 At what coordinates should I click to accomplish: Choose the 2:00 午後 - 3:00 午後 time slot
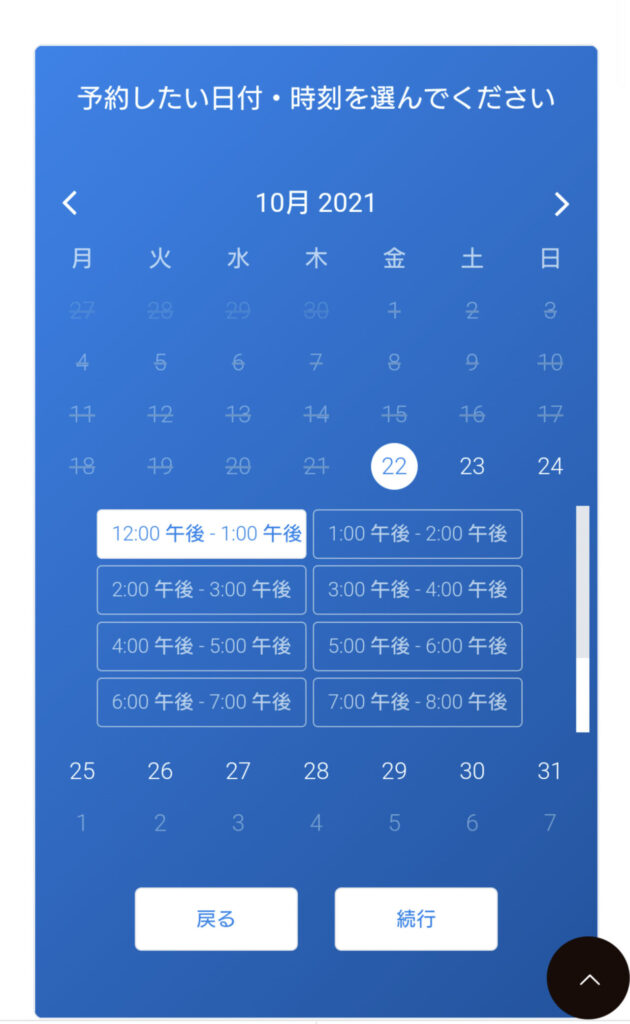pyautogui.click(x=201, y=590)
